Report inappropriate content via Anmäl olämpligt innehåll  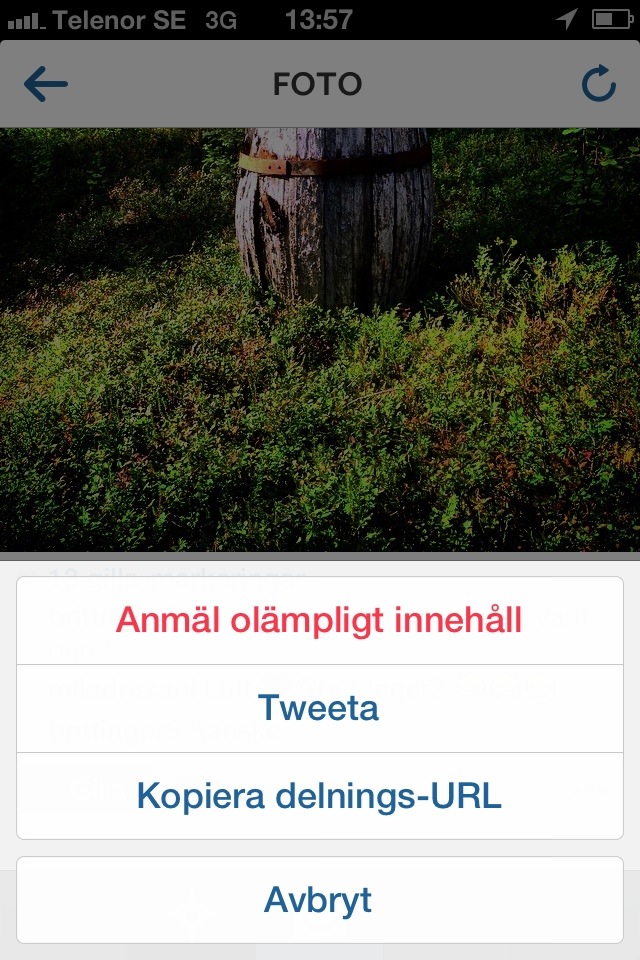click(319, 620)
